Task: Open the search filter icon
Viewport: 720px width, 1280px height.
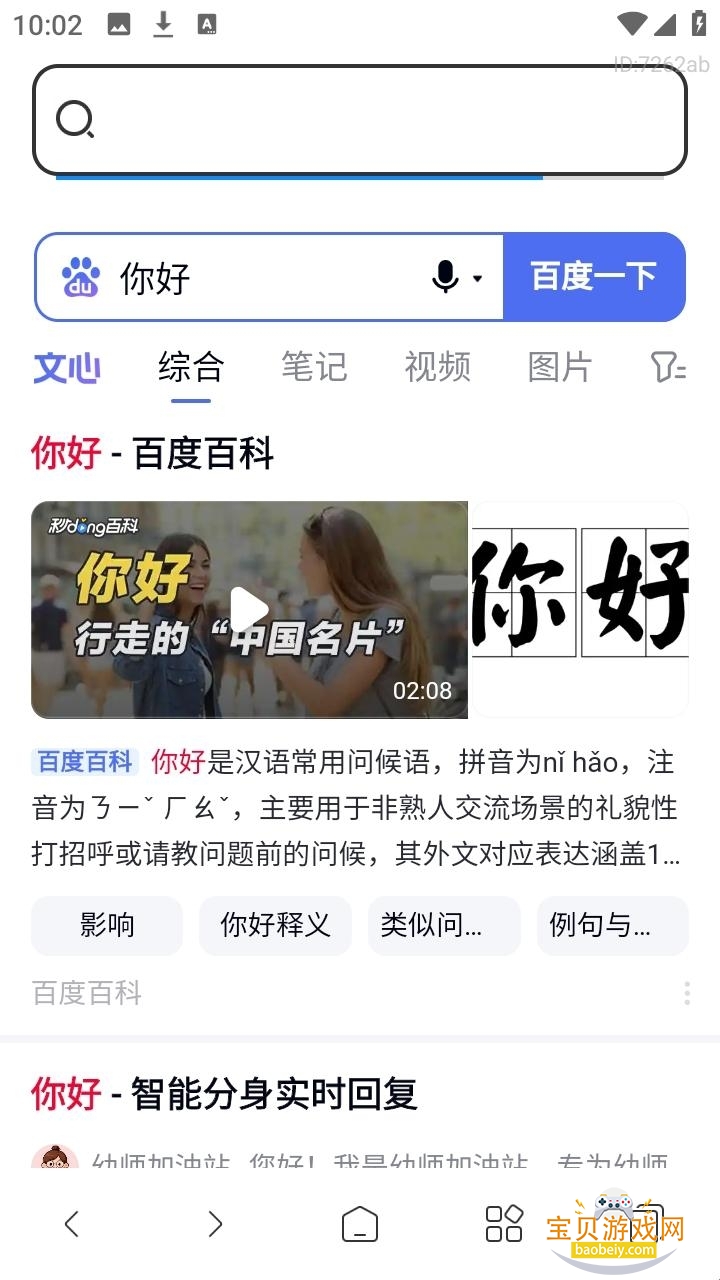Action: [668, 367]
